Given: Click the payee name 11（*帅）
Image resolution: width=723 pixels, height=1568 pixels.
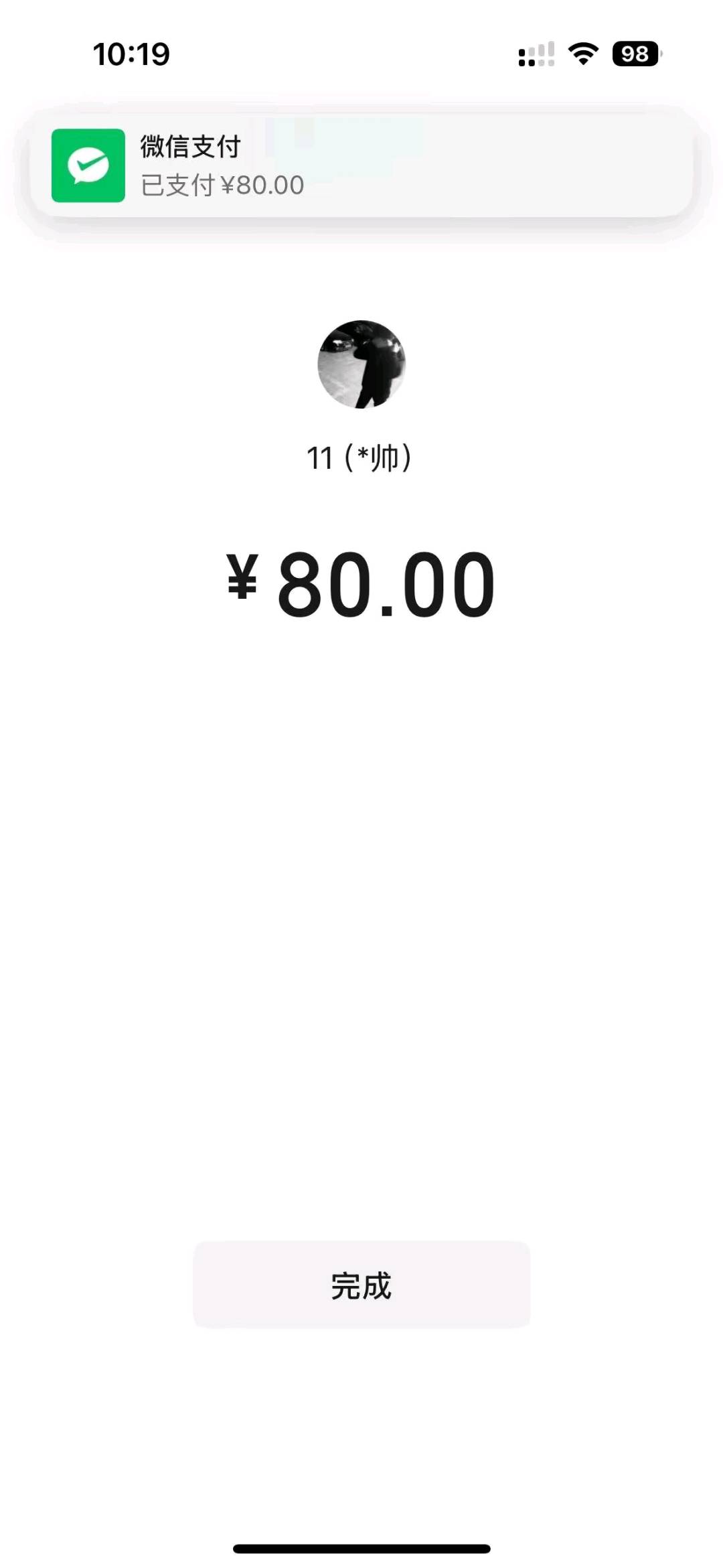Looking at the screenshot, I should point(361,457).
